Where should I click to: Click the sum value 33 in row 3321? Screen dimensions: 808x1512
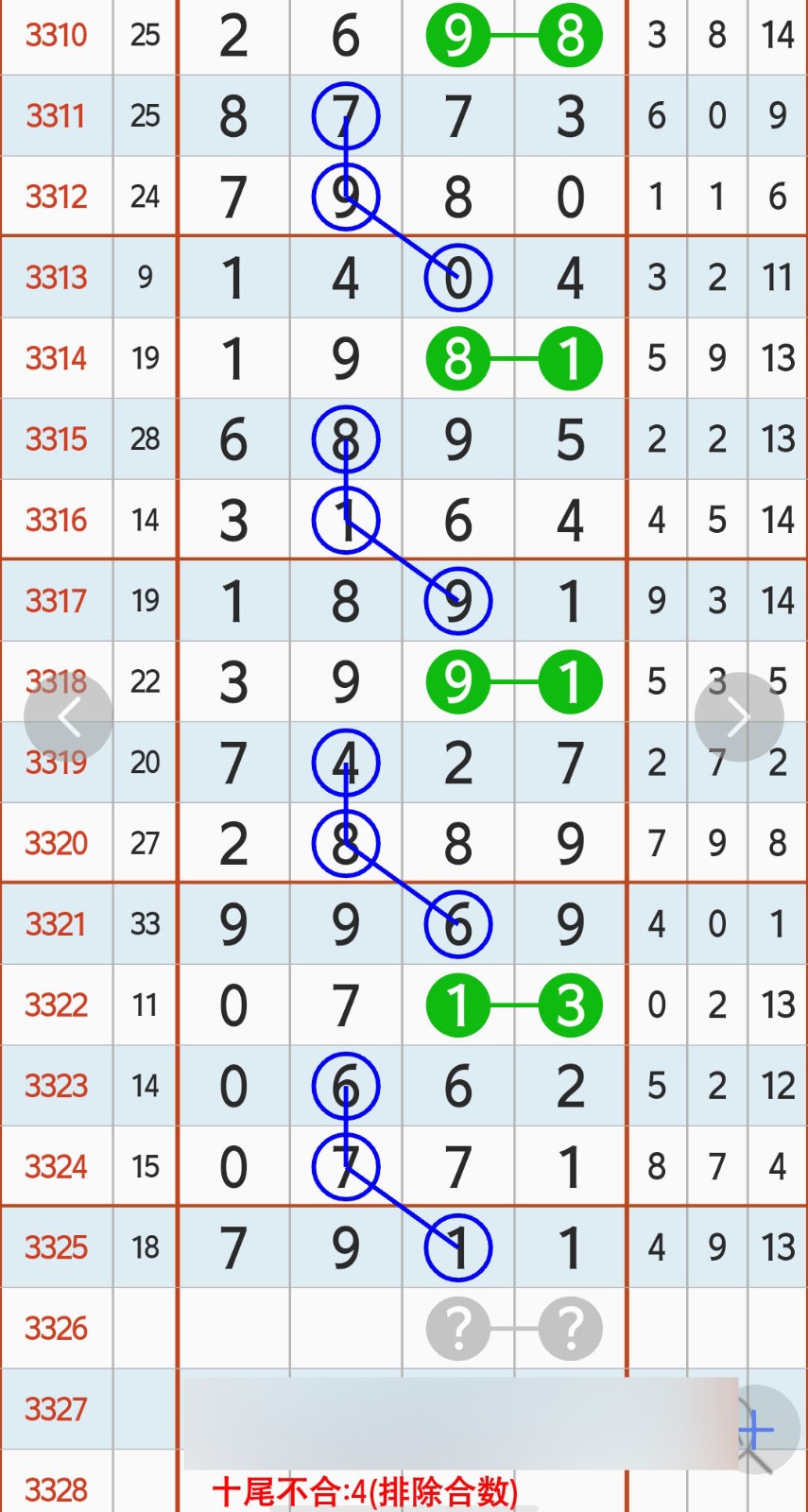(x=145, y=924)
